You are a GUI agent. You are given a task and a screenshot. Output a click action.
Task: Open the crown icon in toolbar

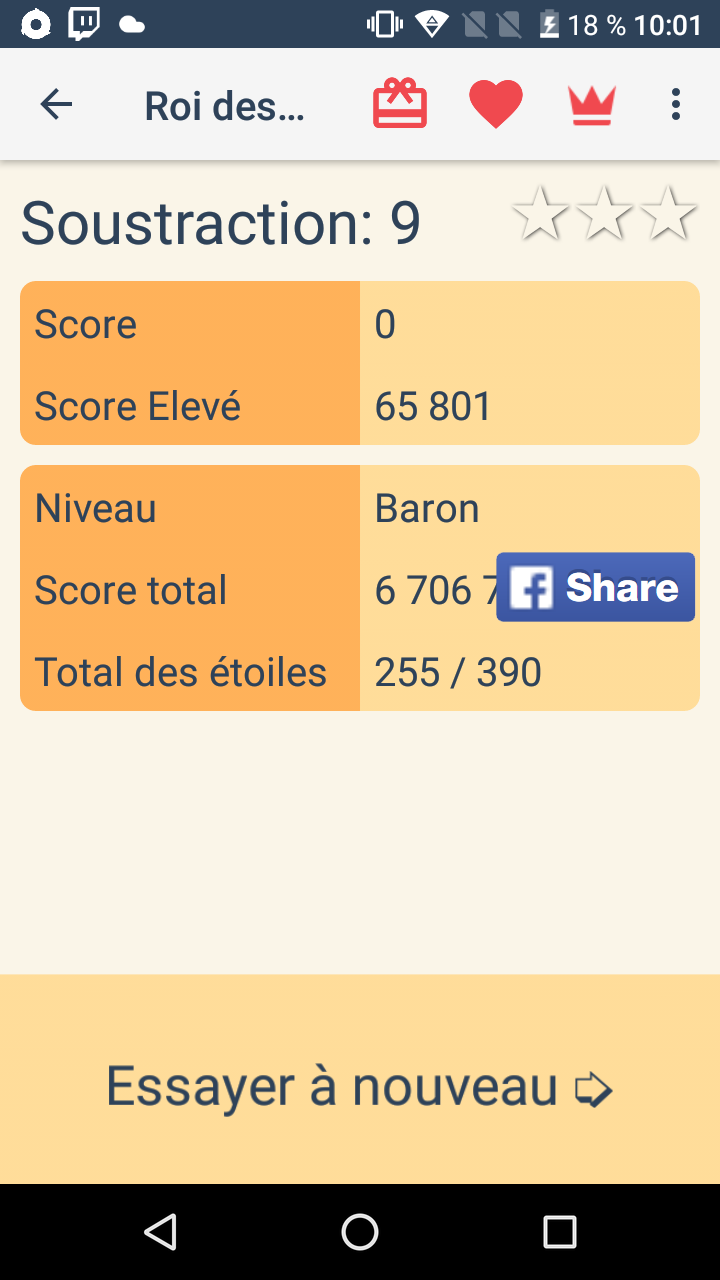592,104
